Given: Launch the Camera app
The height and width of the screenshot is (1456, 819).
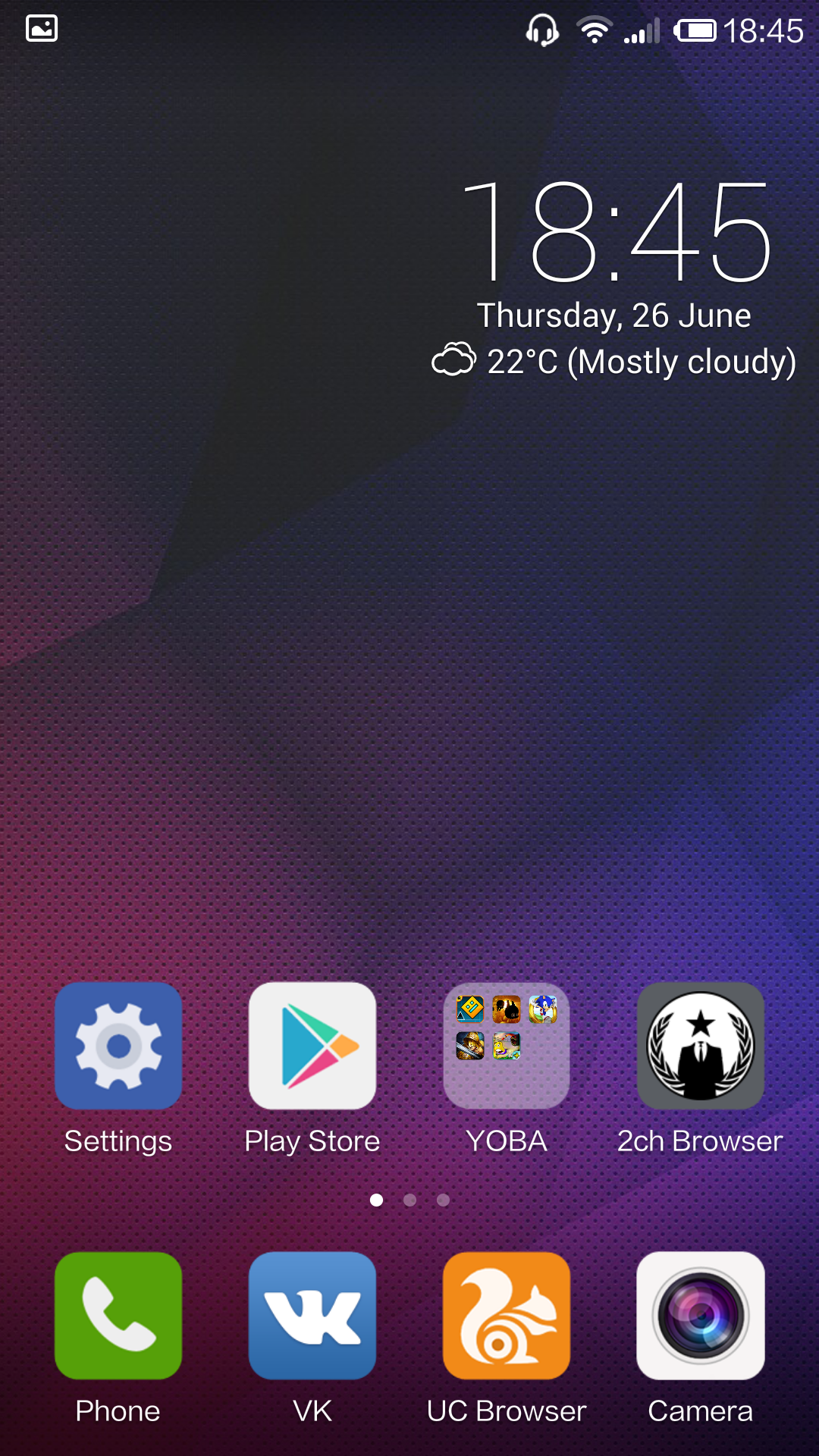Looking at the screenshot, I should point(701,1316).
